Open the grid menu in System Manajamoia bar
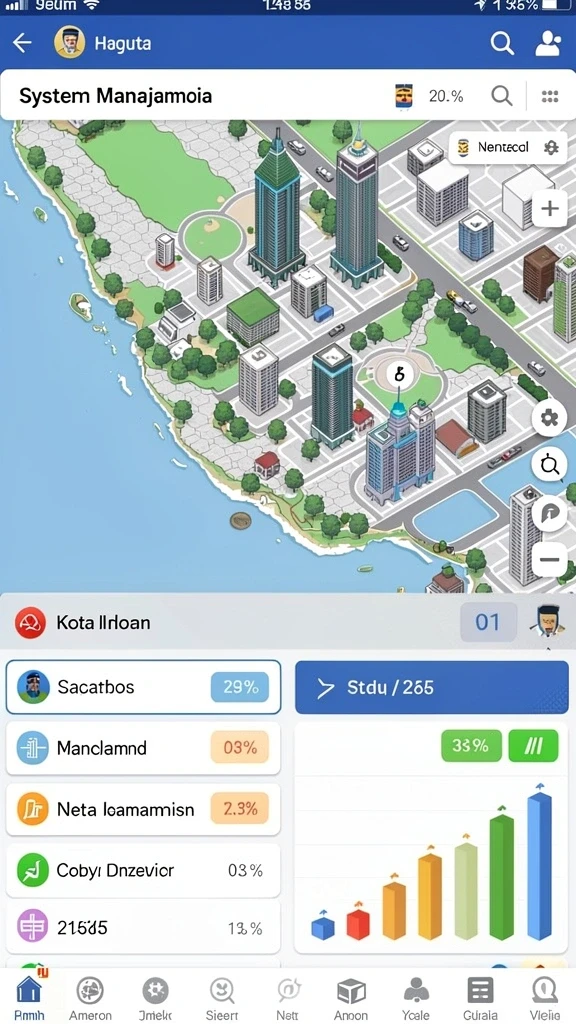 550,97
